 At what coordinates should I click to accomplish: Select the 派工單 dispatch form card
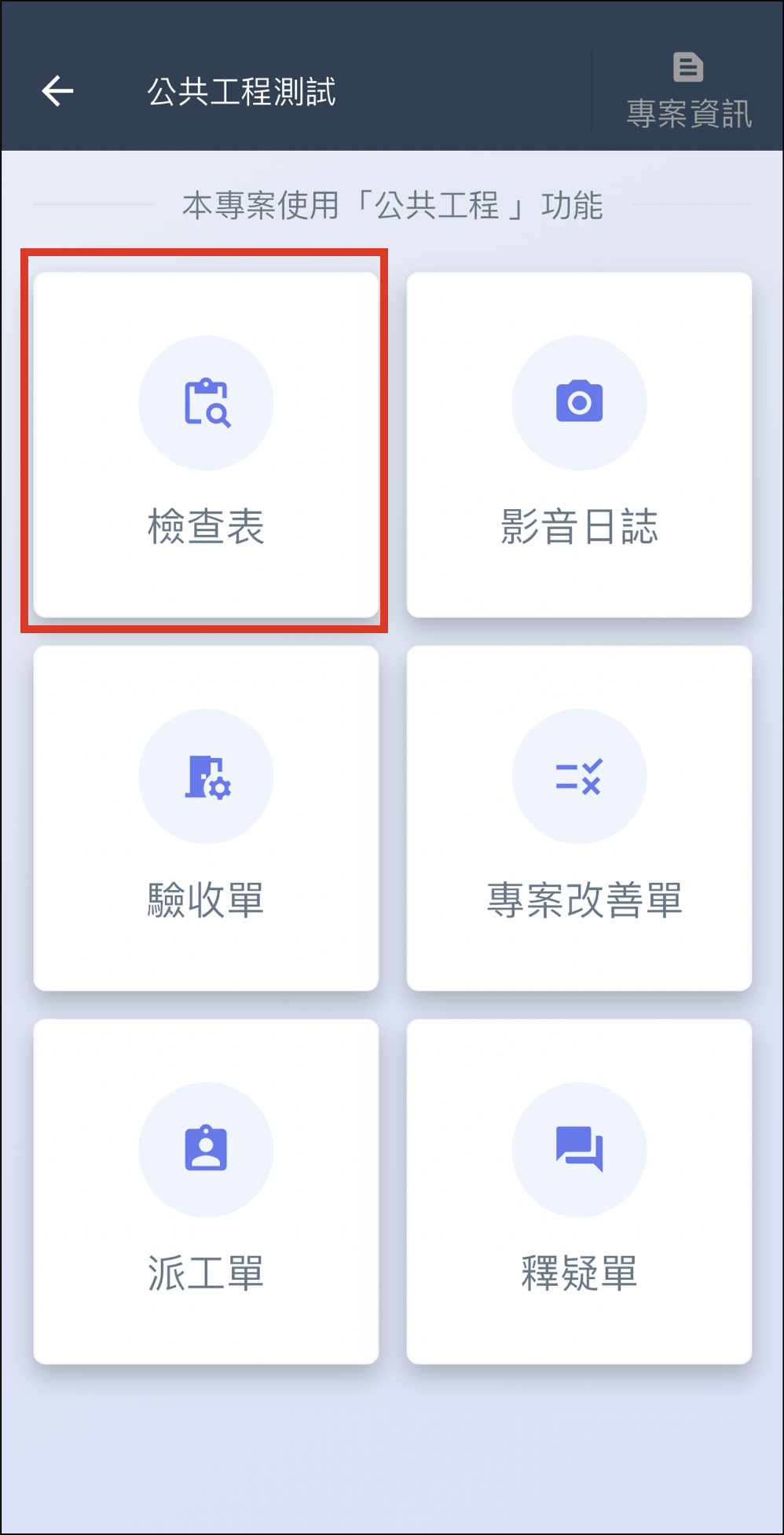coord(206,1191)
